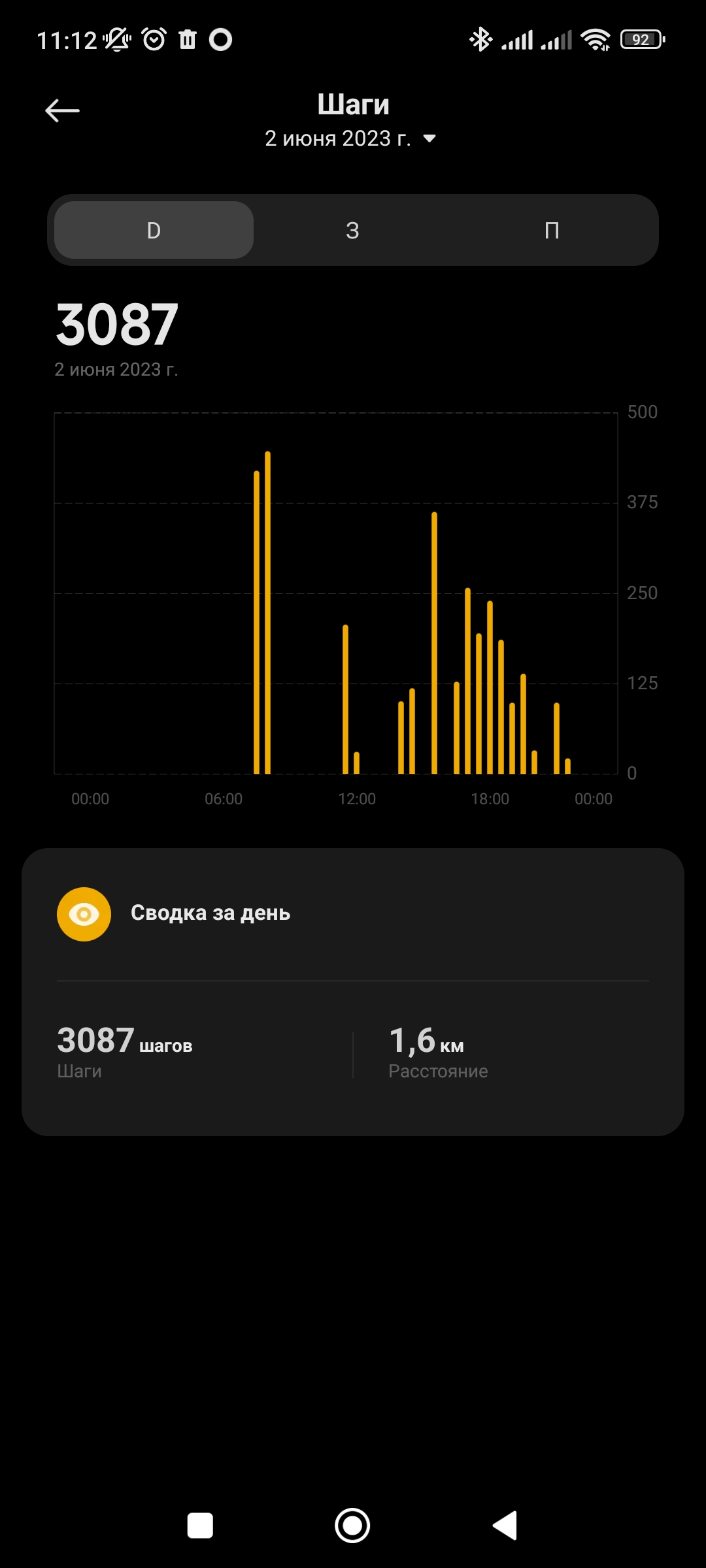Screen dimensions: 706x1568
Task: Switch to the З weekly tab
Action: [x=352, y=230]
